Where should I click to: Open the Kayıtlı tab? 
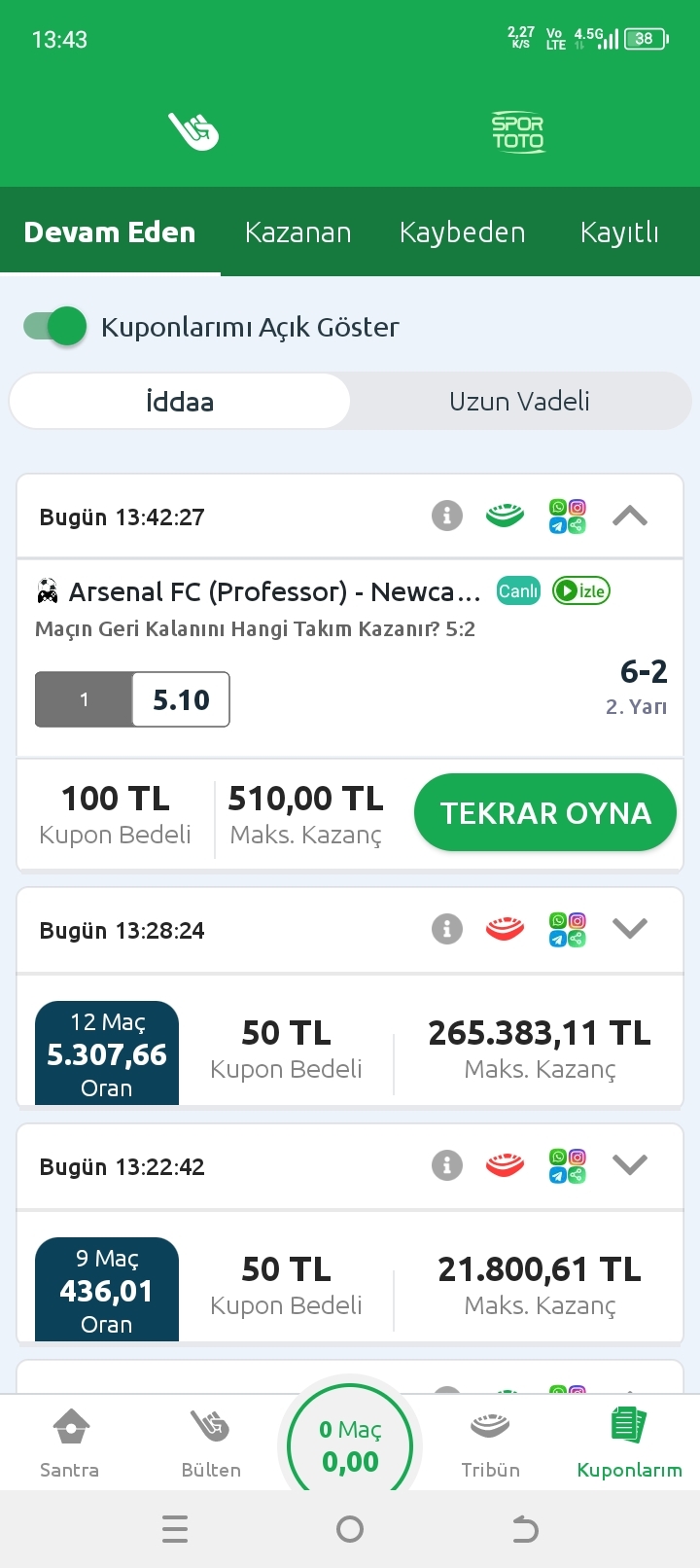click(x=619, y=232)
